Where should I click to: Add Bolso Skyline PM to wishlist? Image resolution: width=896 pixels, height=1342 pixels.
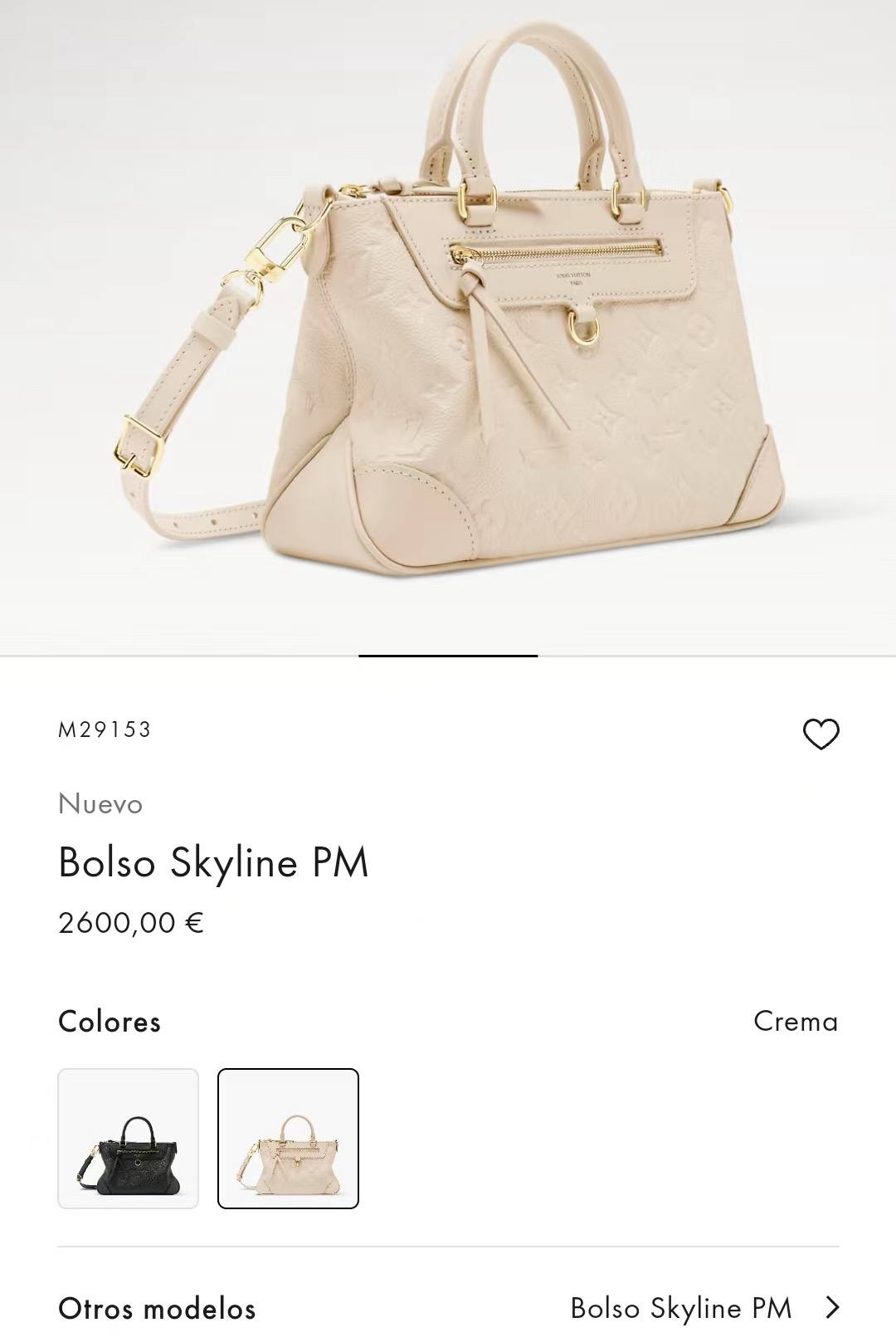[x=821, y=734]
